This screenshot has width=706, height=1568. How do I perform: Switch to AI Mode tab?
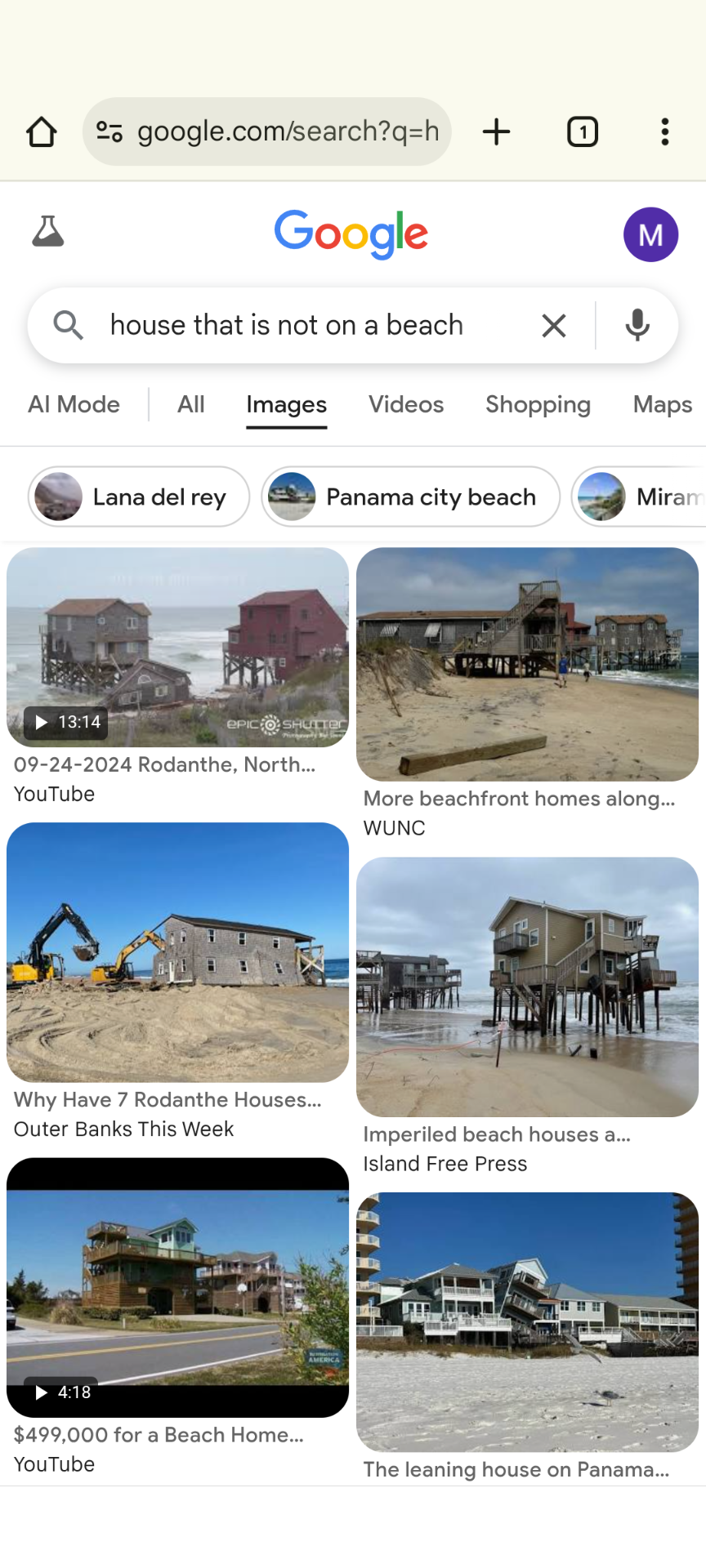74,405
